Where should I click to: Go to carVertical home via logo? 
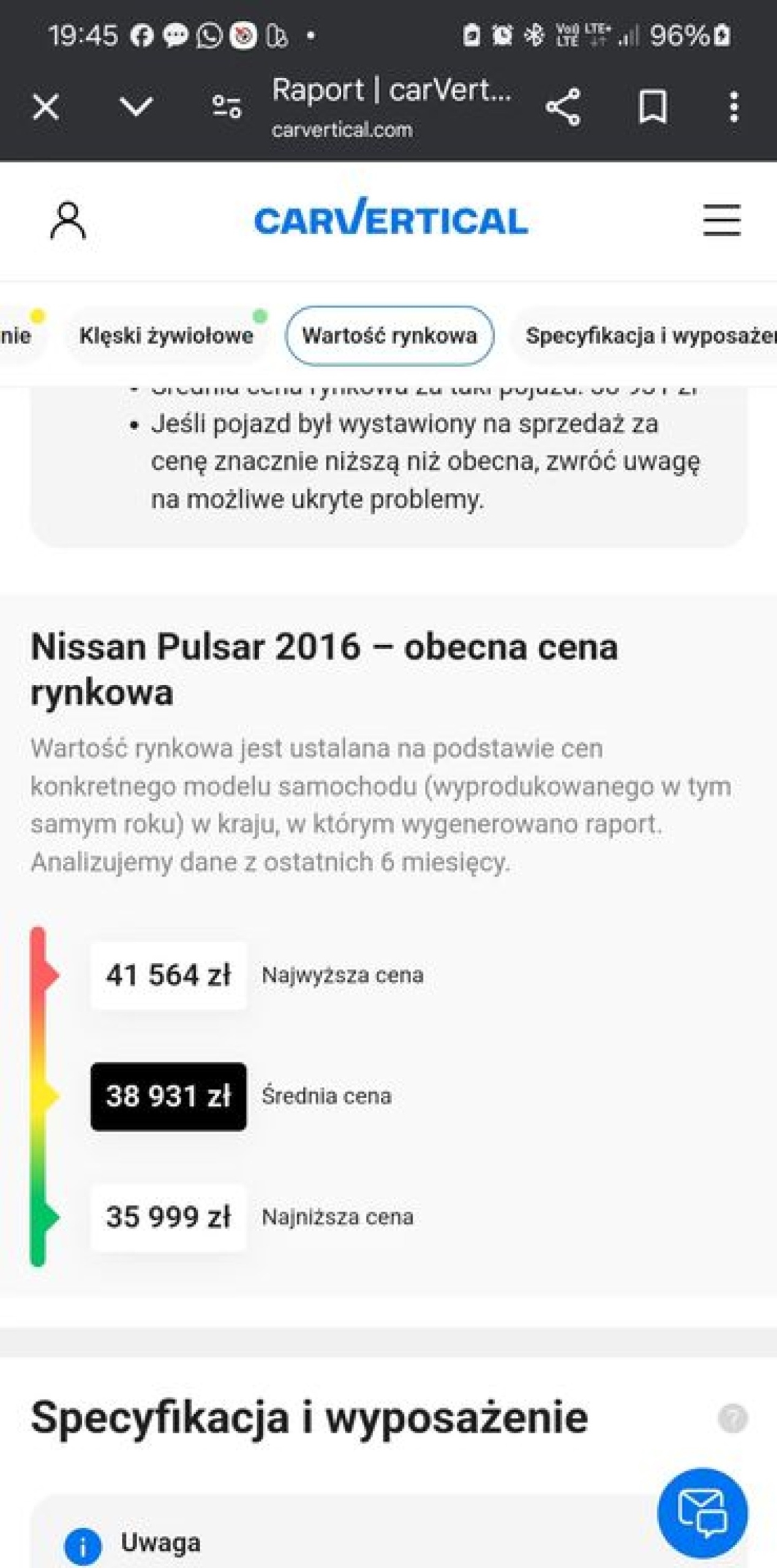click(x=391, y=218)
